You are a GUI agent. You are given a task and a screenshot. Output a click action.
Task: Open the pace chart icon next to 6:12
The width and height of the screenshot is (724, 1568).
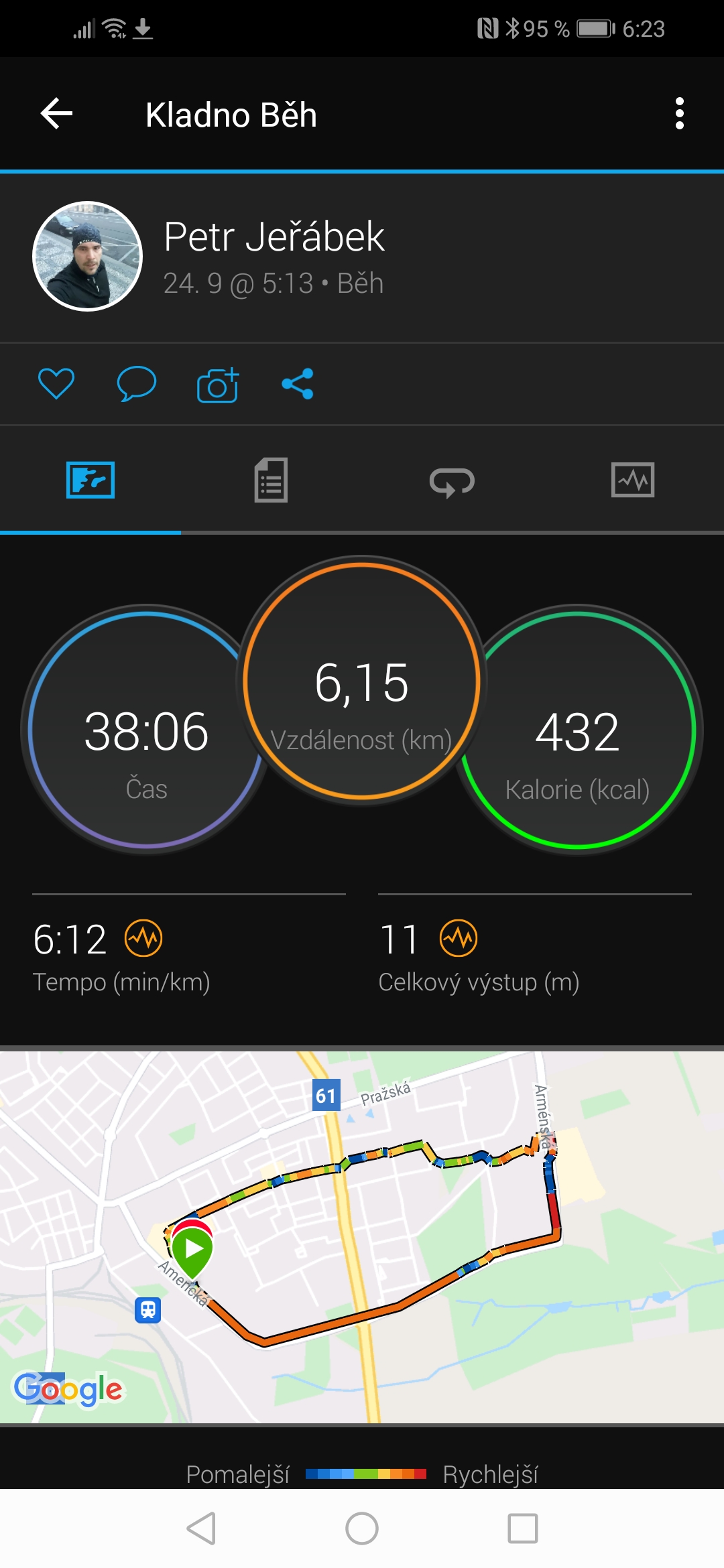click(143, 939)
